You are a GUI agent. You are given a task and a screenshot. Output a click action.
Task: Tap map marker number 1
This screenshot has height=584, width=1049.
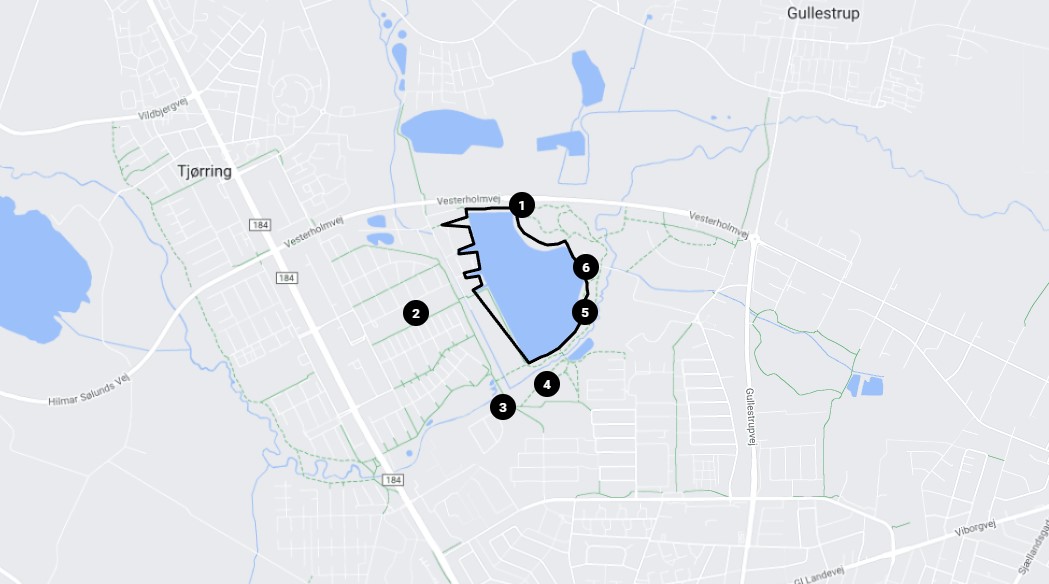point(520,206)
